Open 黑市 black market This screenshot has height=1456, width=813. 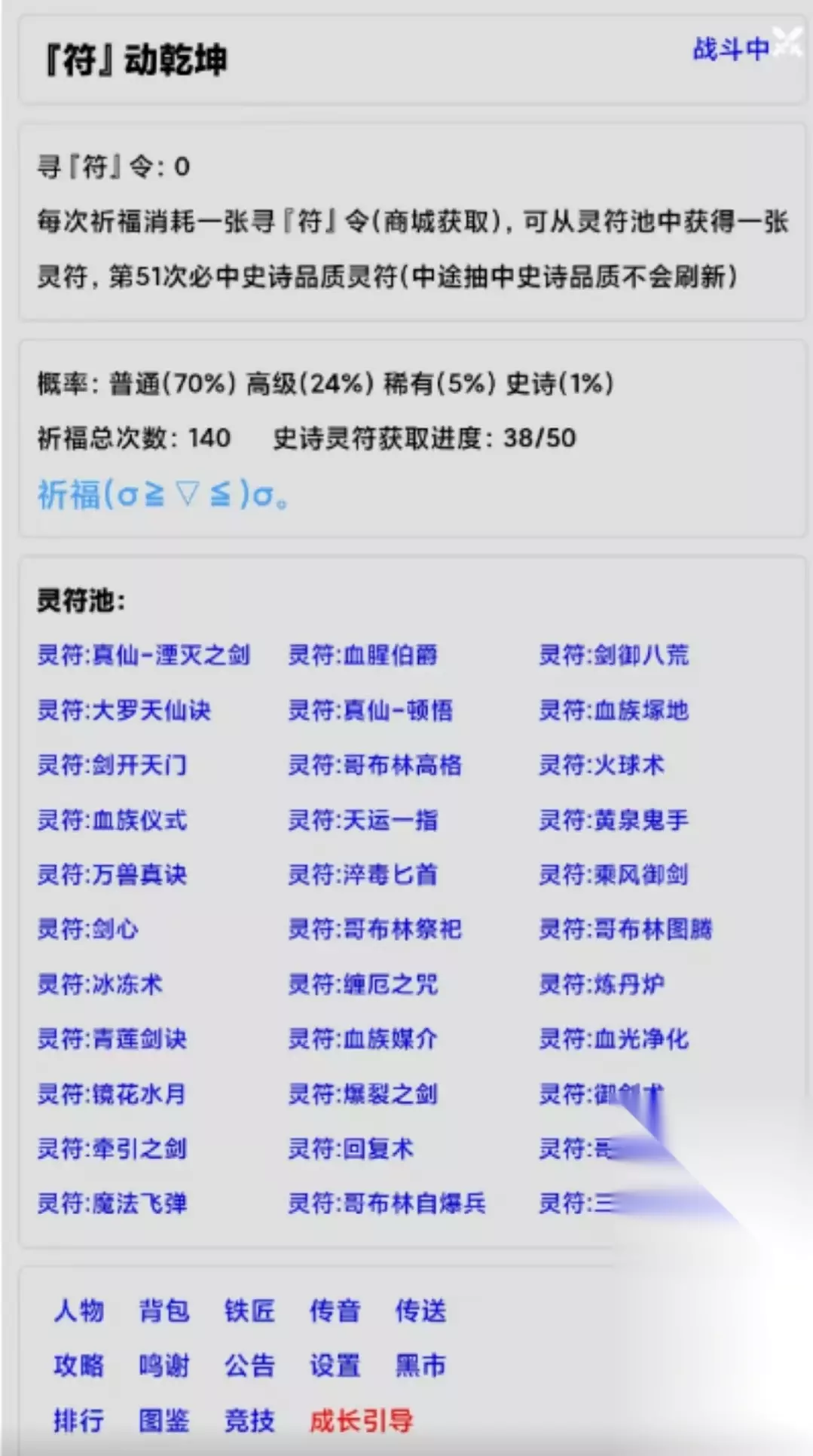[x=420, y=1366]
